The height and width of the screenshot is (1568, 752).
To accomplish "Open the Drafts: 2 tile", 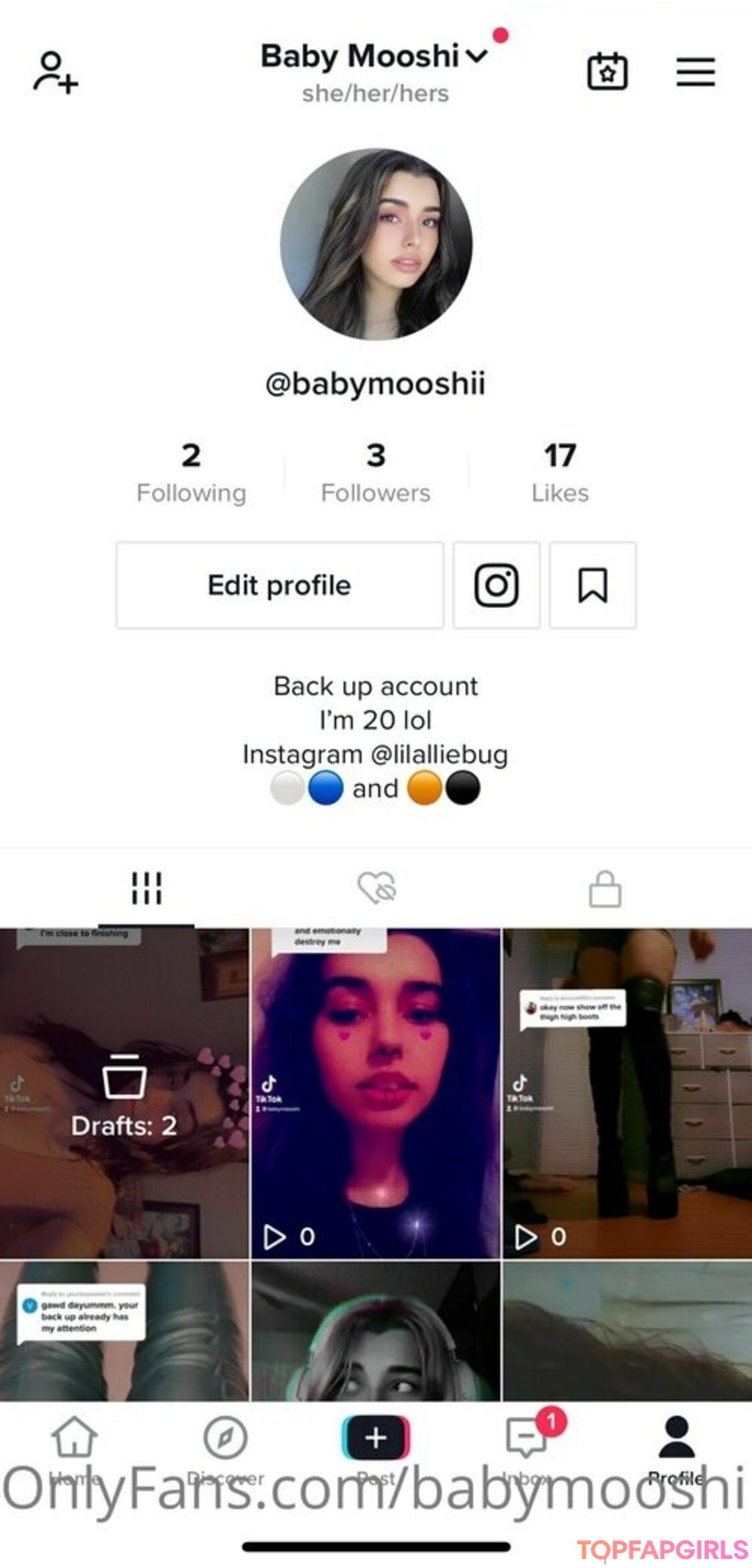I will click(x=124, y=1094).
